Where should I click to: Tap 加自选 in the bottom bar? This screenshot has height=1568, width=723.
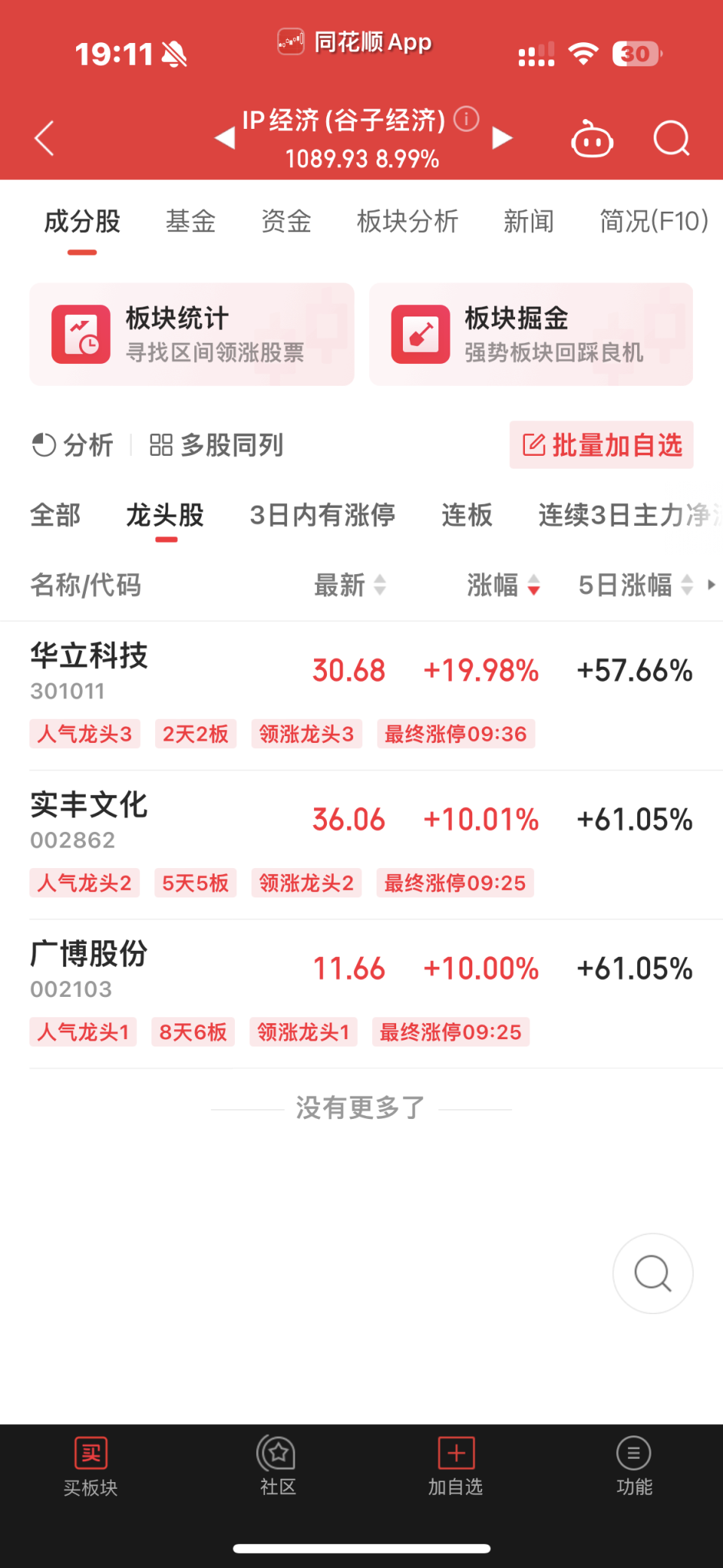click(456, 1467)
